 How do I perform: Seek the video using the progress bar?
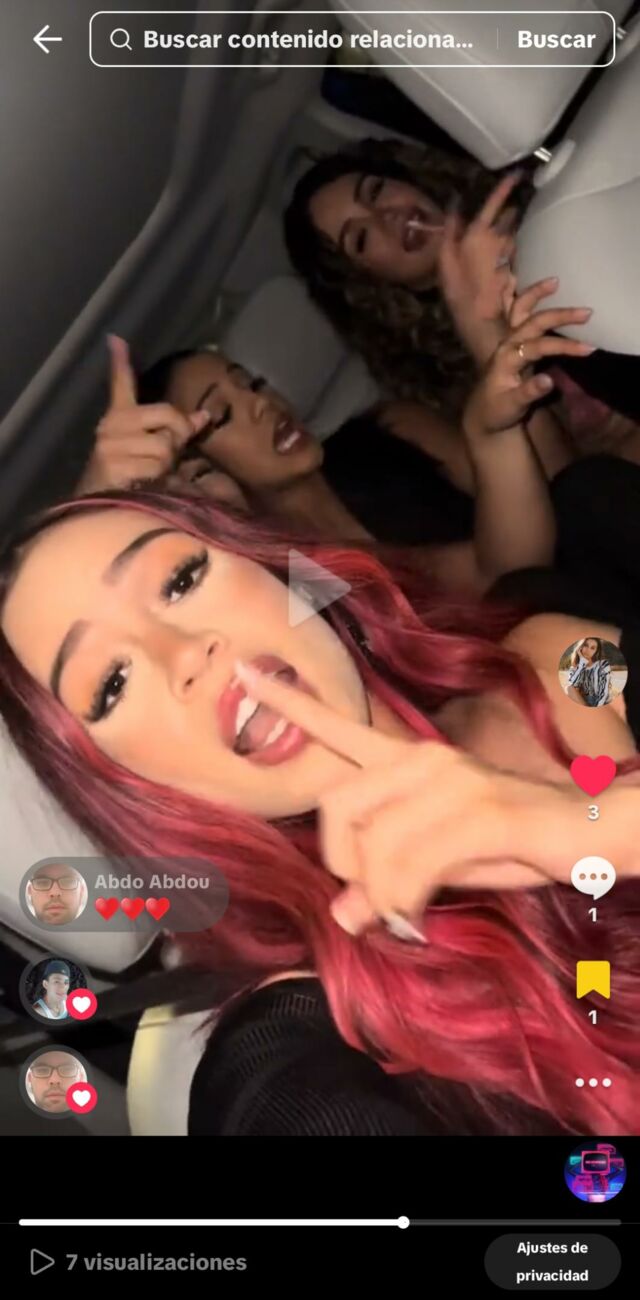coord(320,1222)
